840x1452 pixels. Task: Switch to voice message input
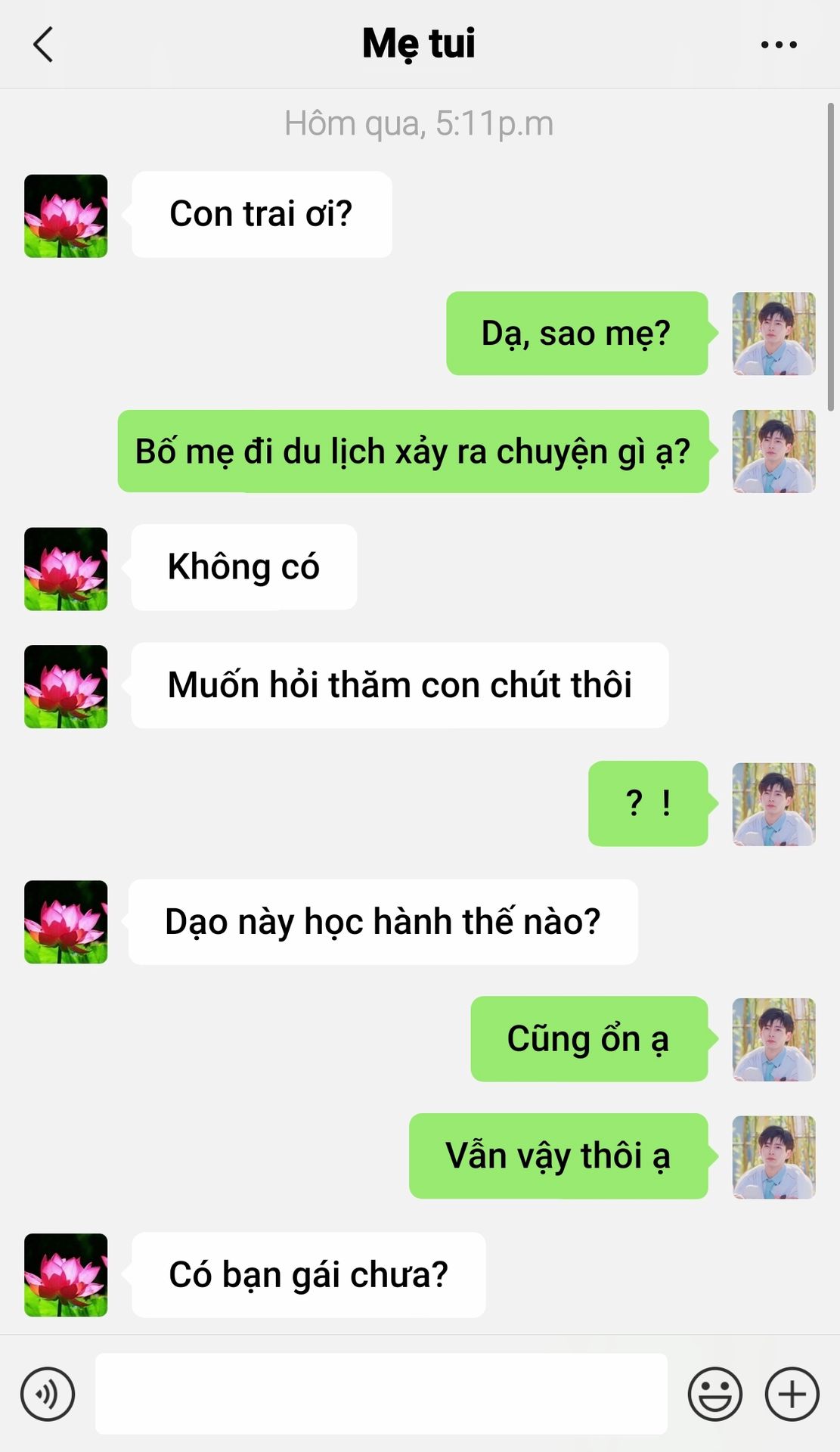click(x=48, y=1394)
